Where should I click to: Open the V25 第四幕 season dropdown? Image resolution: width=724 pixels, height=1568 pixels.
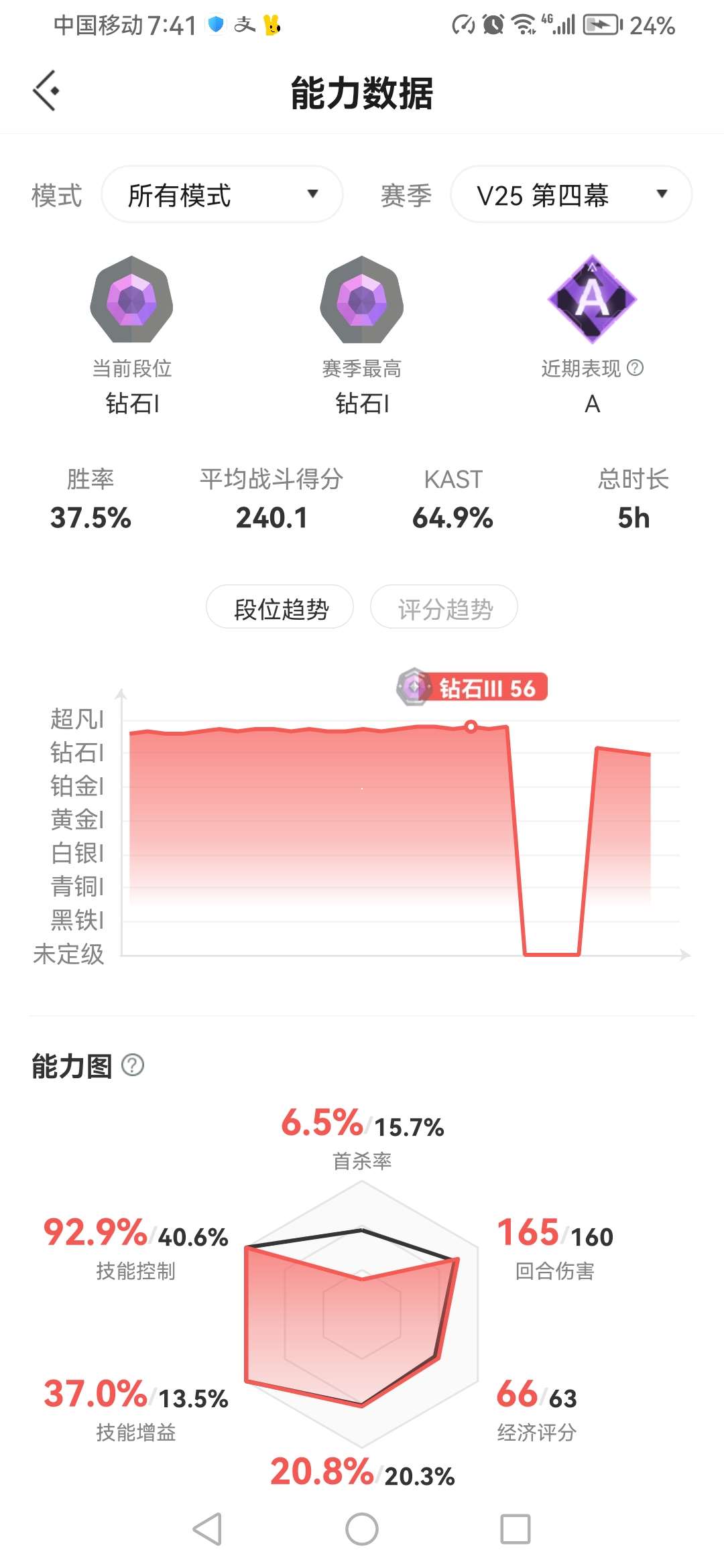tap(570, 195)
